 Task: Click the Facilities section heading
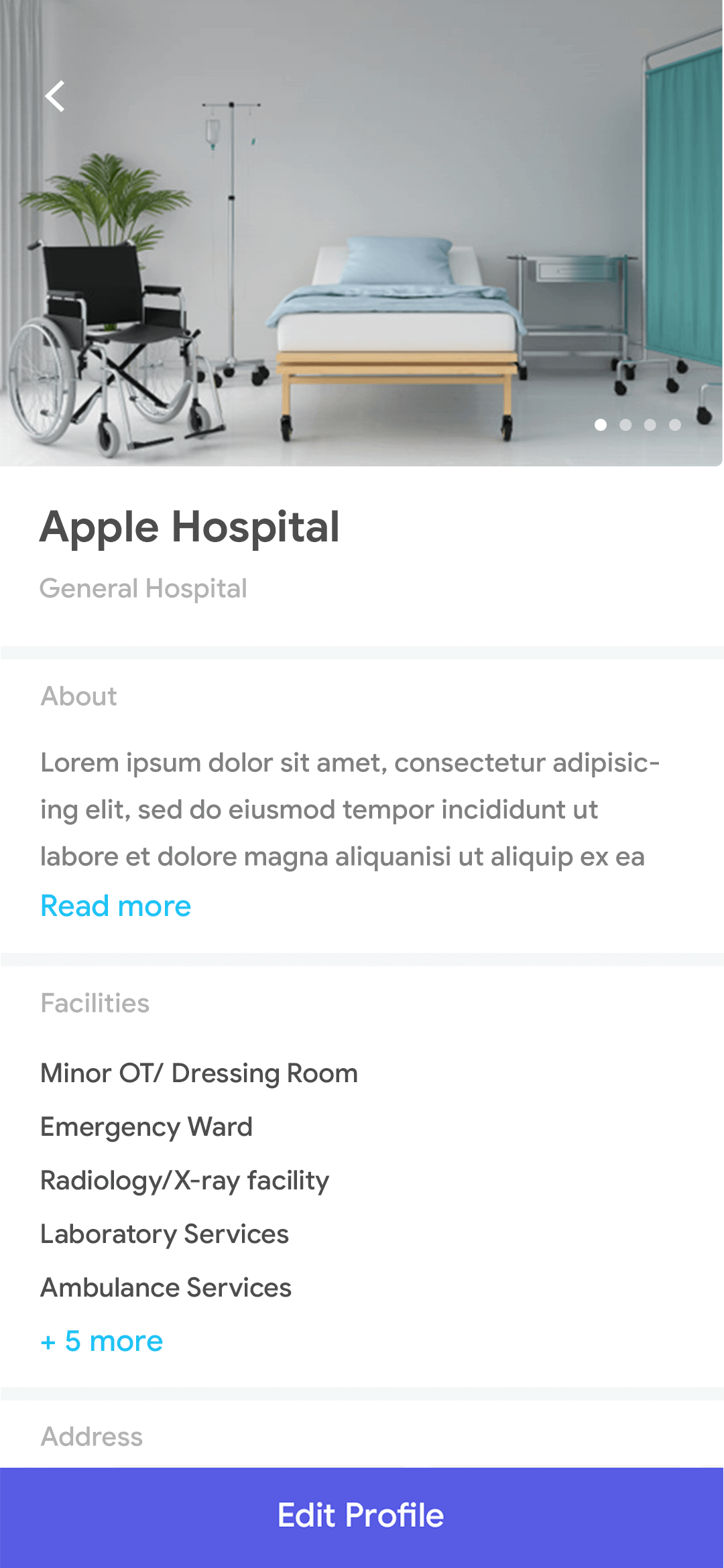(95, 1003)
